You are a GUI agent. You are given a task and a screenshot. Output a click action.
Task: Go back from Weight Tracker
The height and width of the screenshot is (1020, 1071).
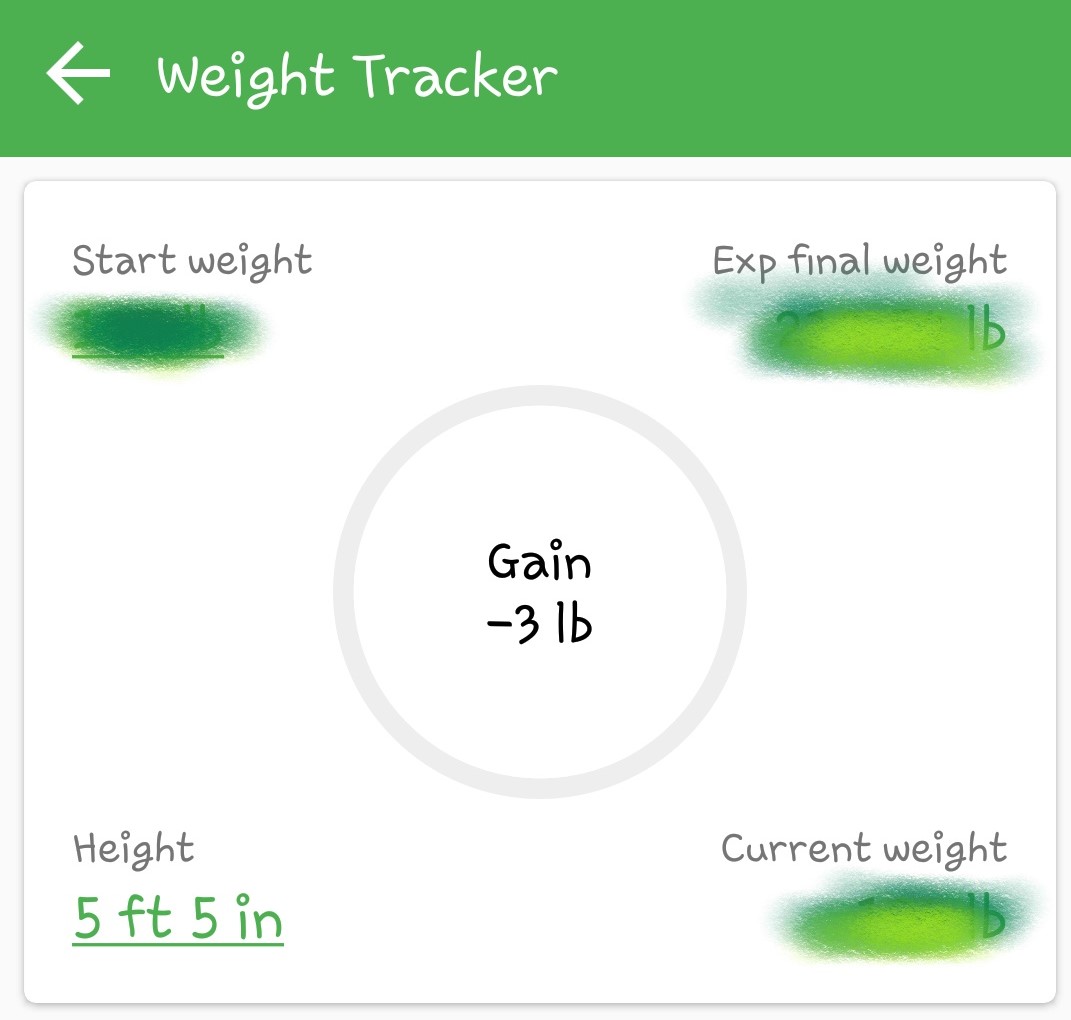78,77
